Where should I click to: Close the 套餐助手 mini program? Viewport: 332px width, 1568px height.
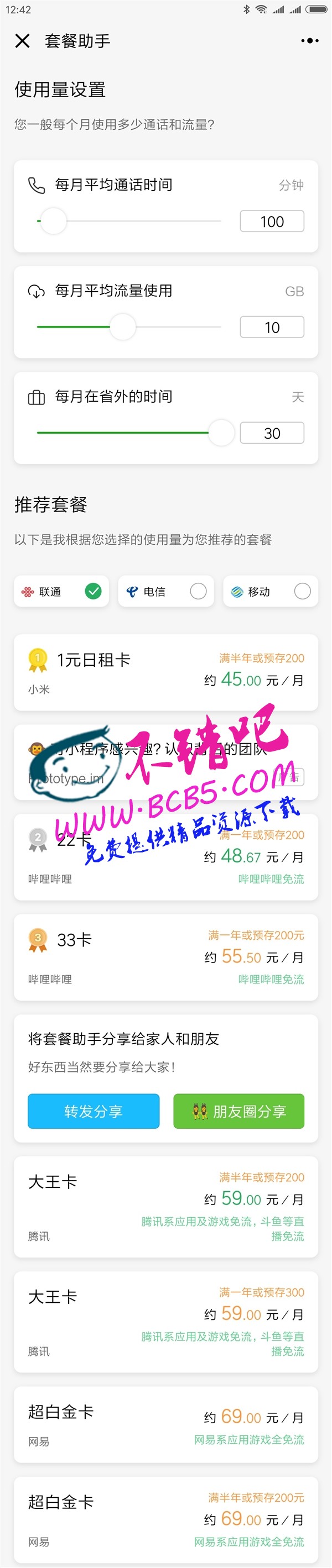pos(22,41)
